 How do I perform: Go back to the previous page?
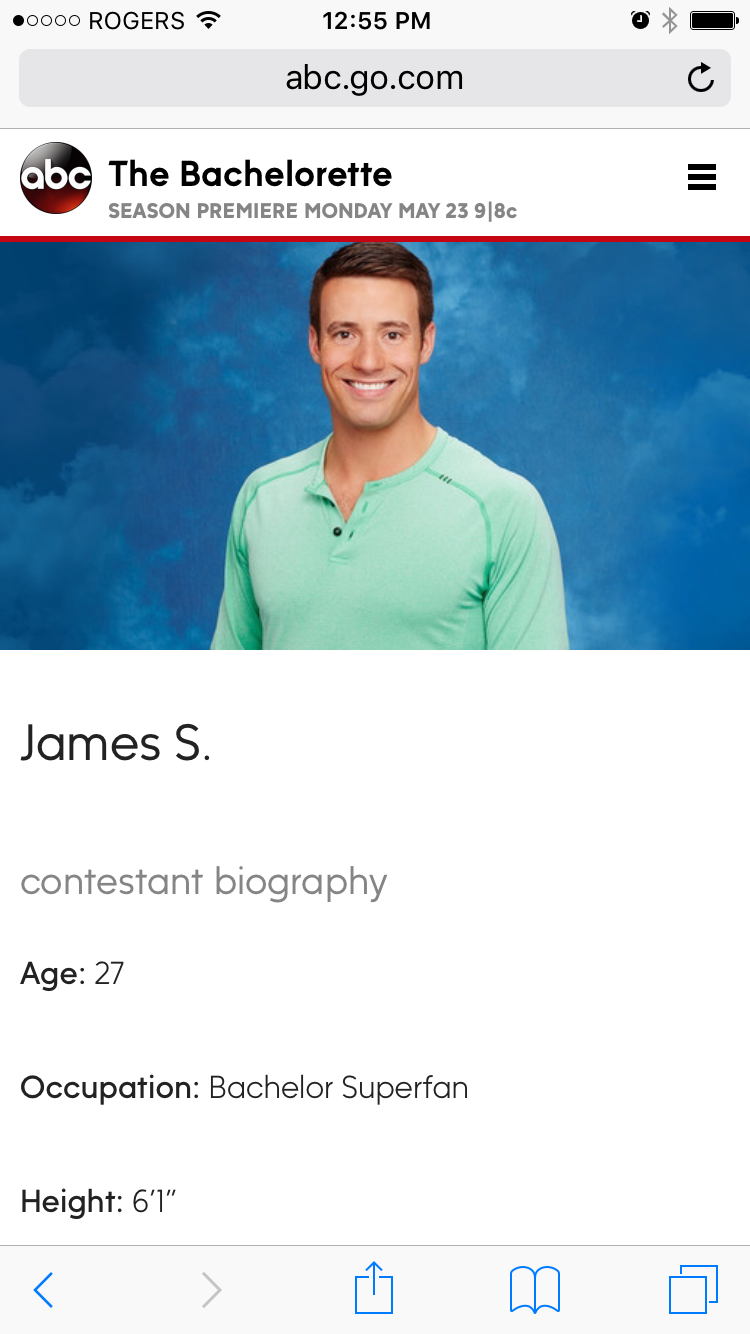pyautogui.click(x=43, y=1289)
